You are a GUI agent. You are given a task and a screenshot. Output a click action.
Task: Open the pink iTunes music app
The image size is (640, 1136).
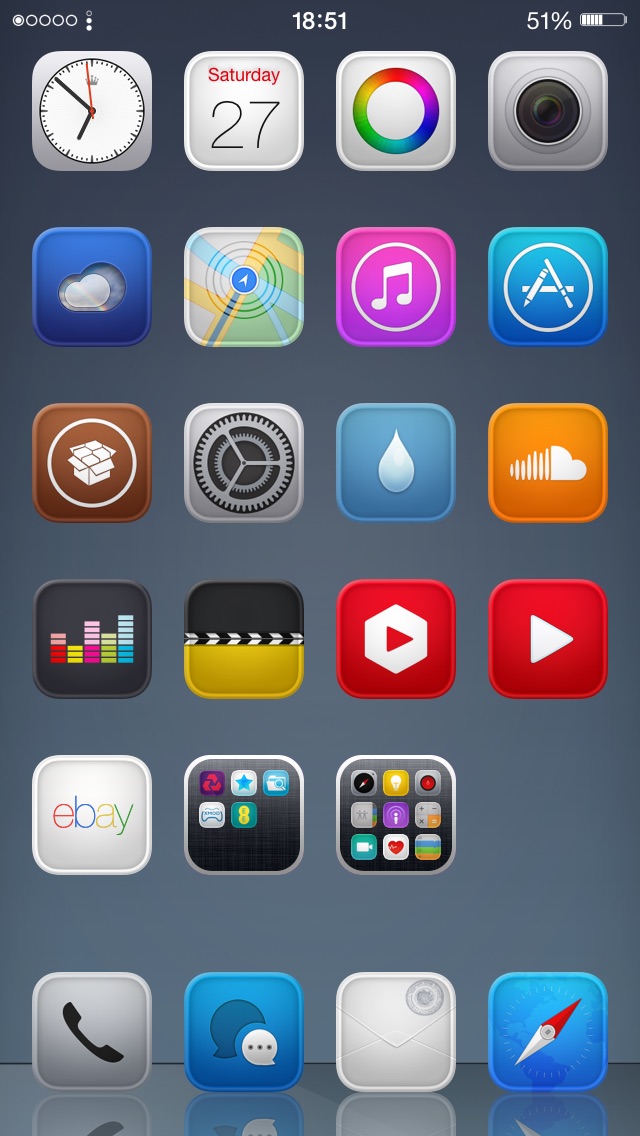point(396,287)
